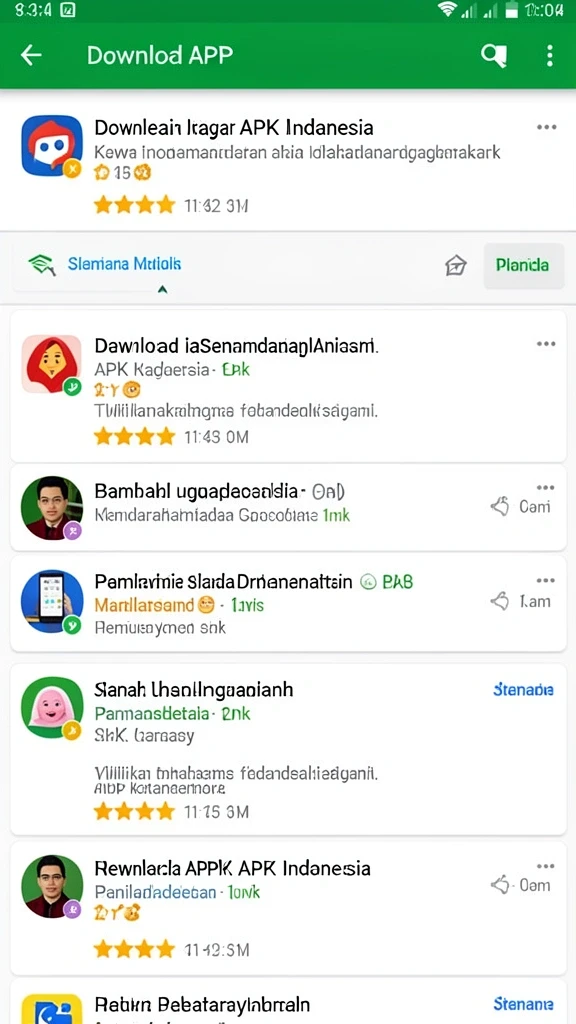Open the Rewnlacla APPK APK Indonesia card
This screenshot has width=576, height=1024.
(x=288, y=908)
